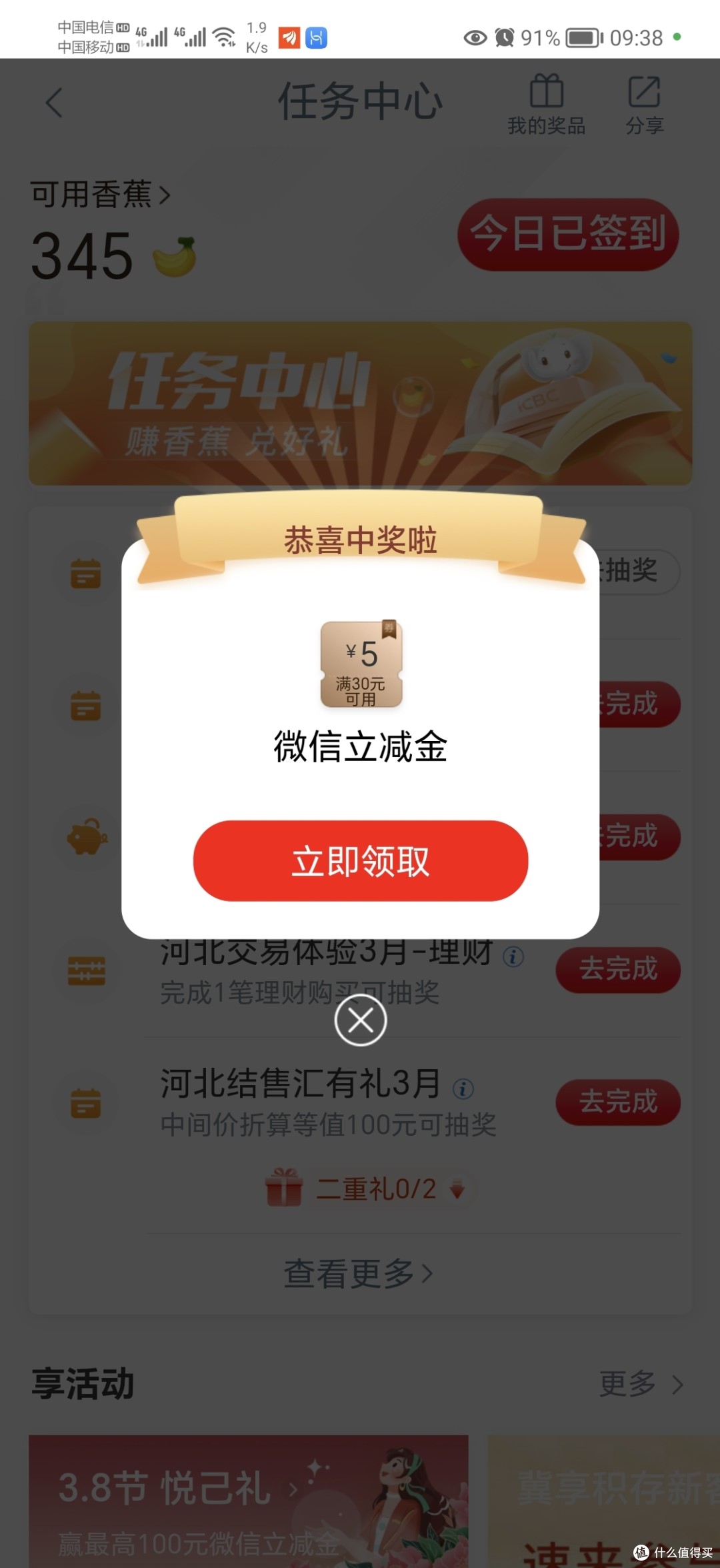Open 查看更多 tasks
The width and height of the screenshot is (720, 1568).
pos(359,1273)
